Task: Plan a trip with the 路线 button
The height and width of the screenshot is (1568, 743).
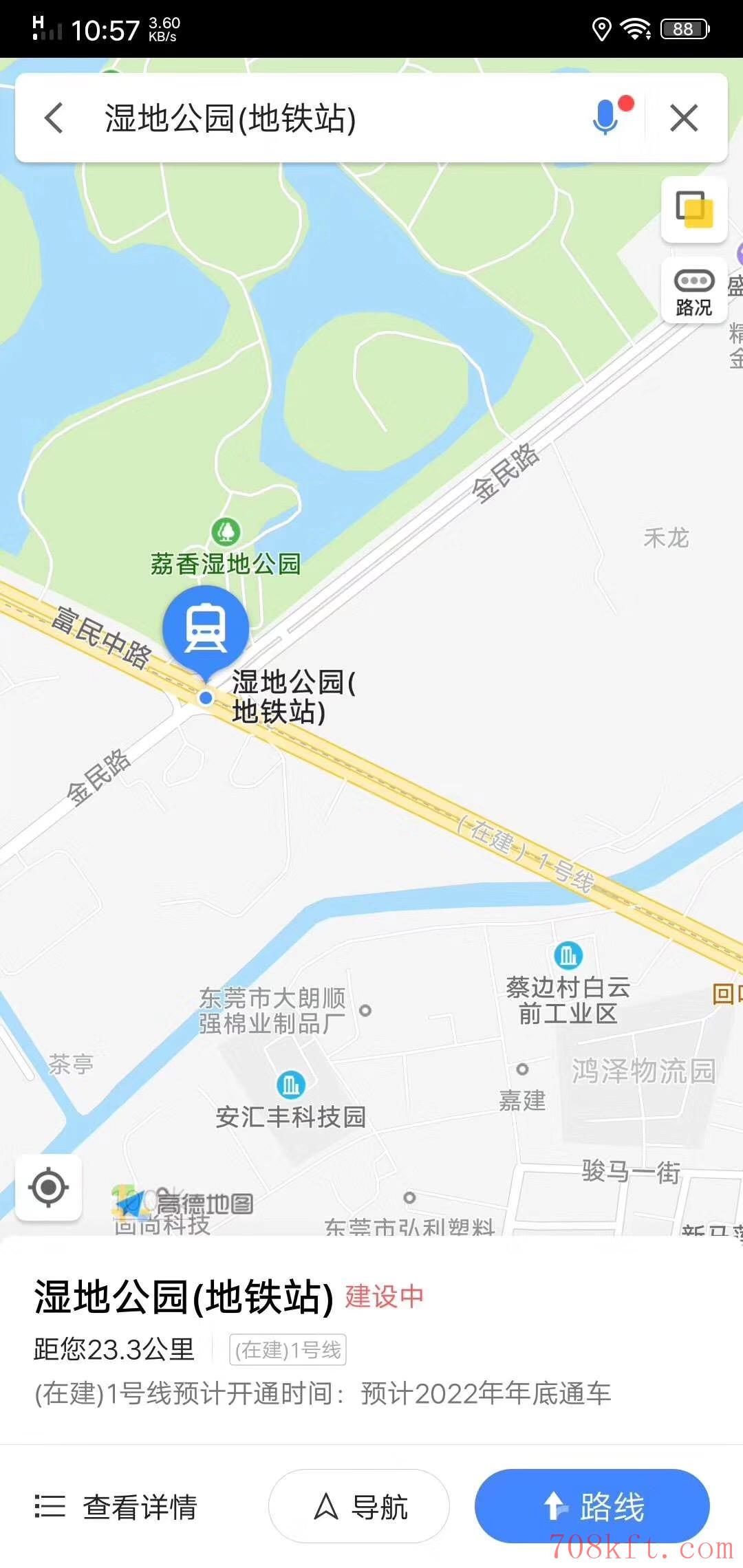Action: click(x=592, y=1506)
